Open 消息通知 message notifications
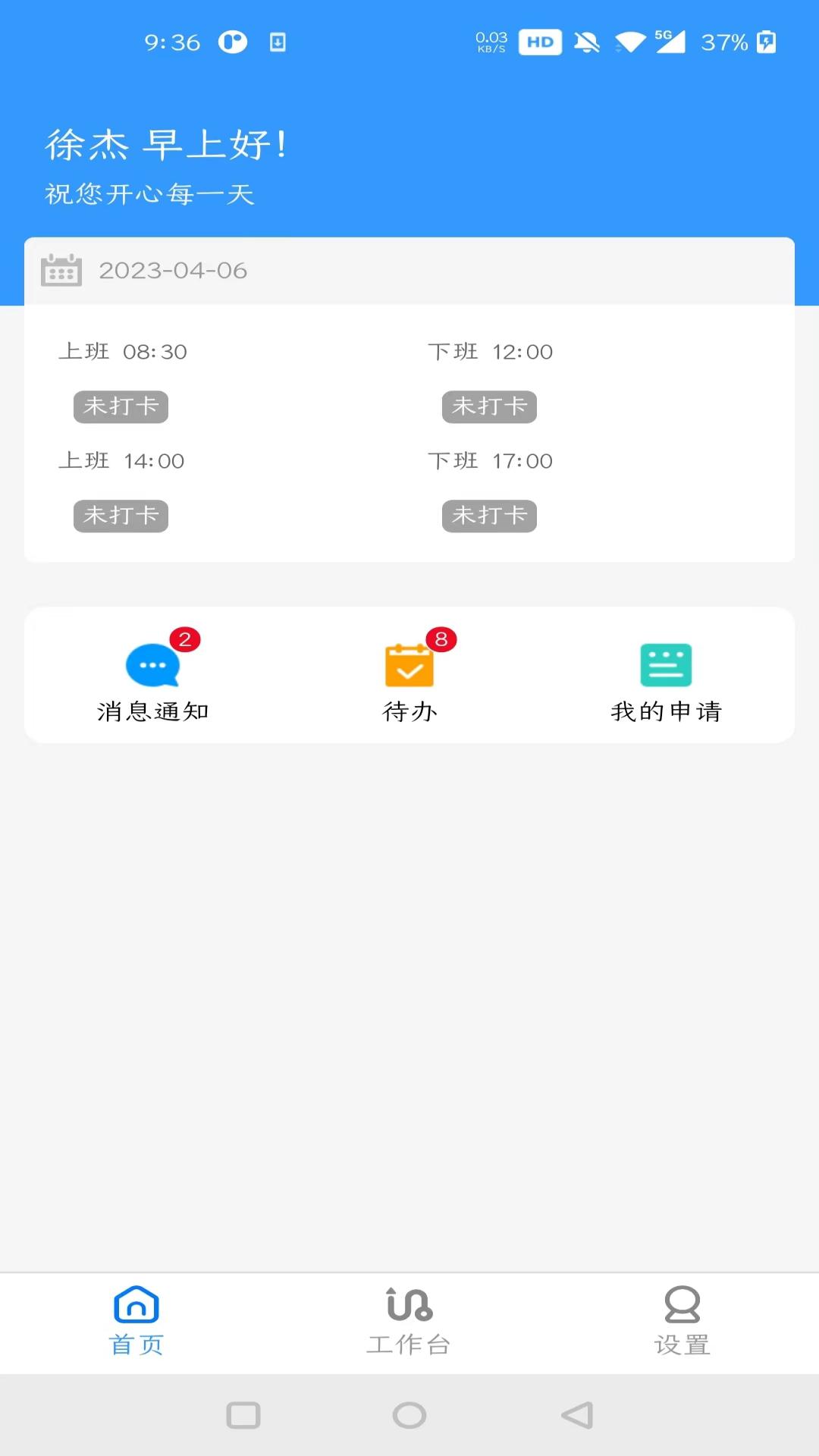Screen dimensions: 819x1456 coord(152,676)
